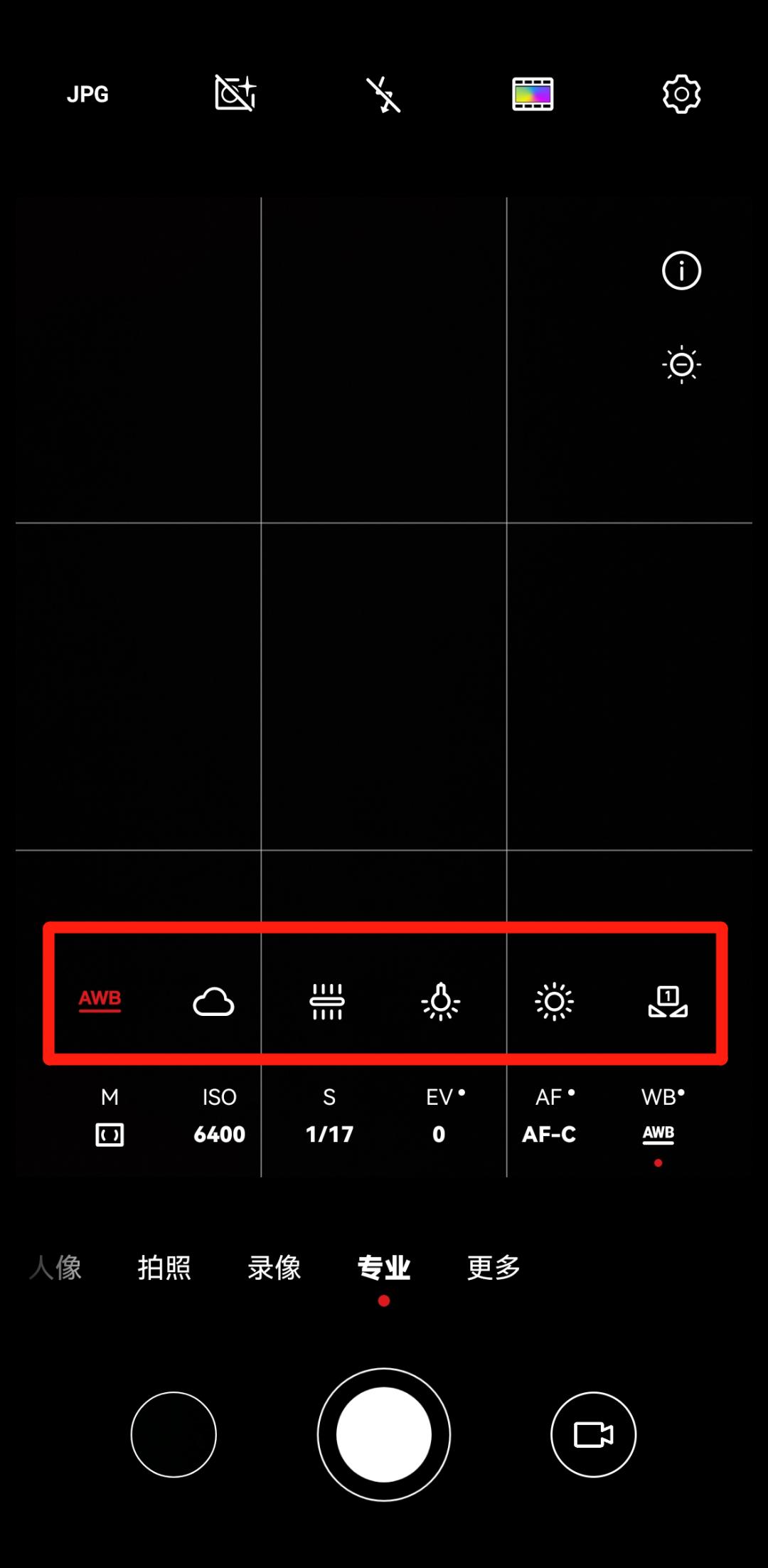The width and height of the screenshot is (768, 1568).
Task: Change the JPG image format
Action: (87, 94)
